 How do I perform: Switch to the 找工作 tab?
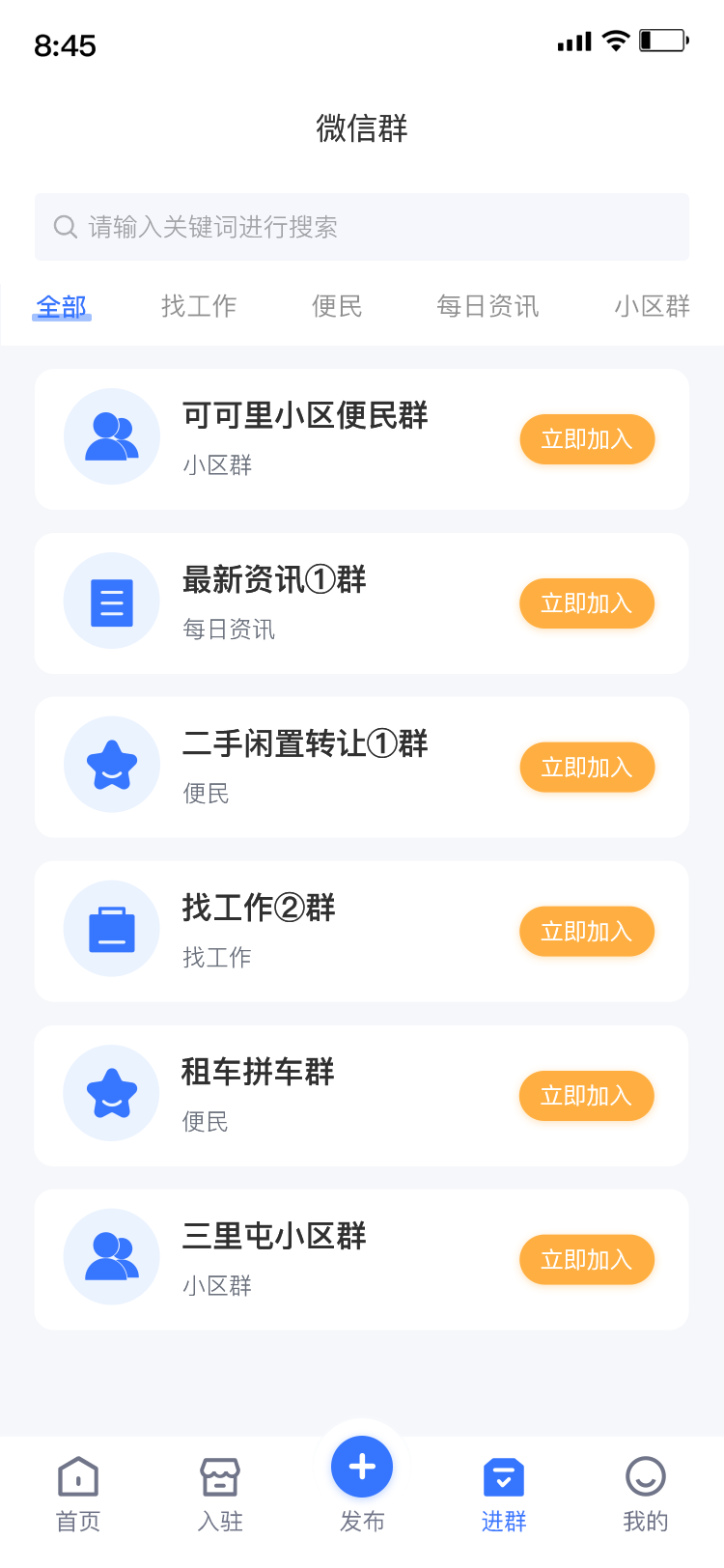(x=198, y=306)
